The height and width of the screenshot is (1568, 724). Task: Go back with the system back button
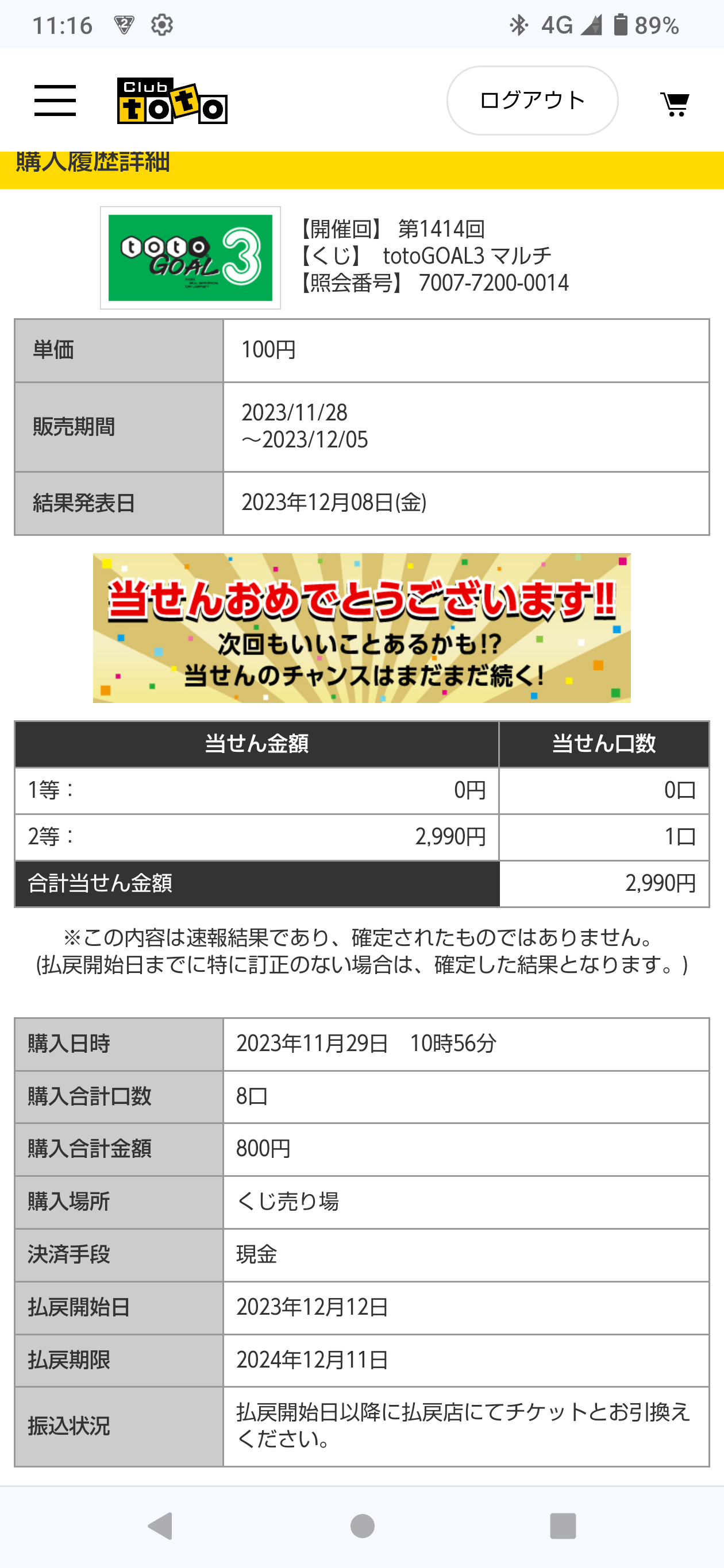pyautogui.click(x=161, y=1525)
